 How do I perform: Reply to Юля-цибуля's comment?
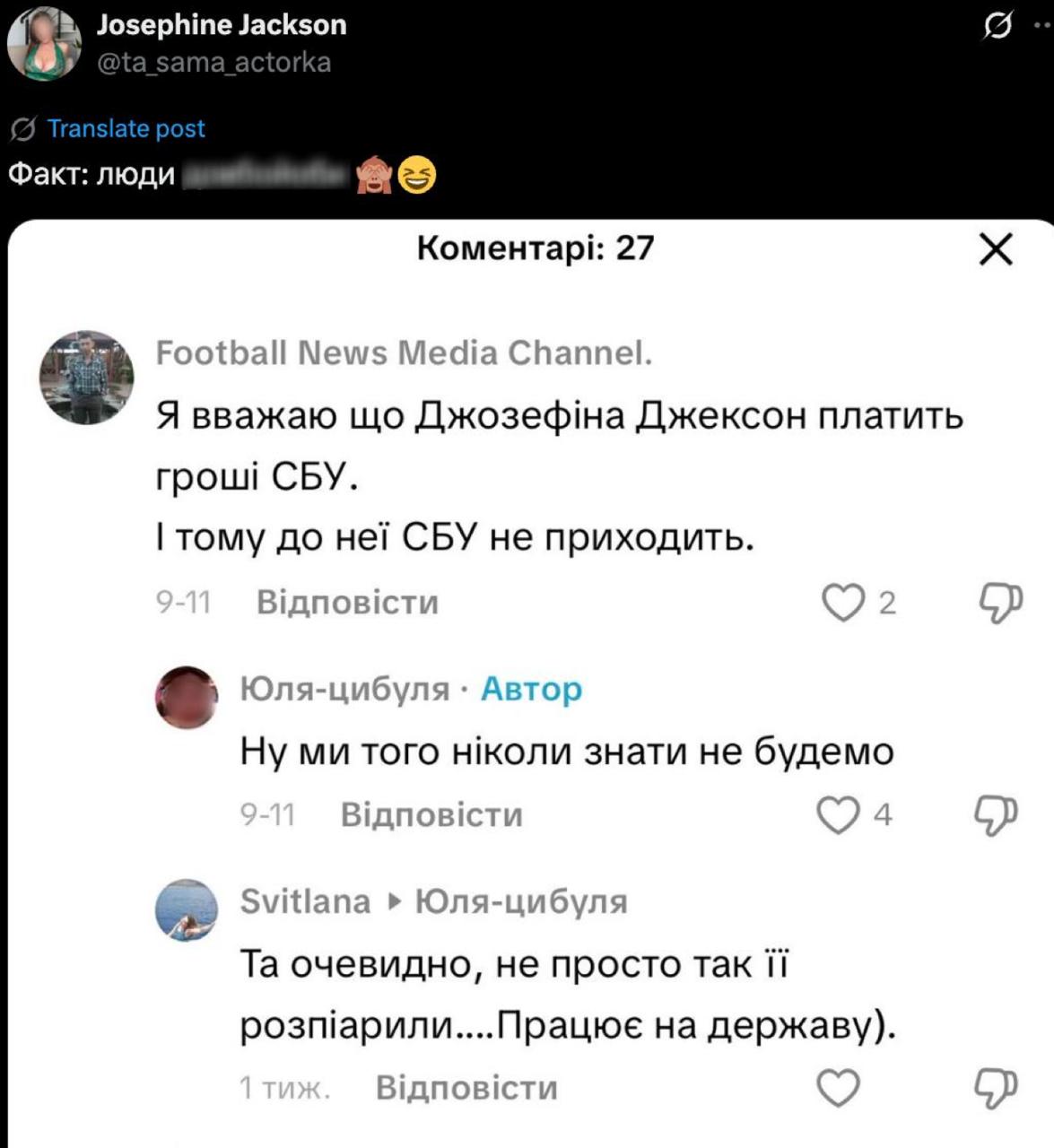431,814
